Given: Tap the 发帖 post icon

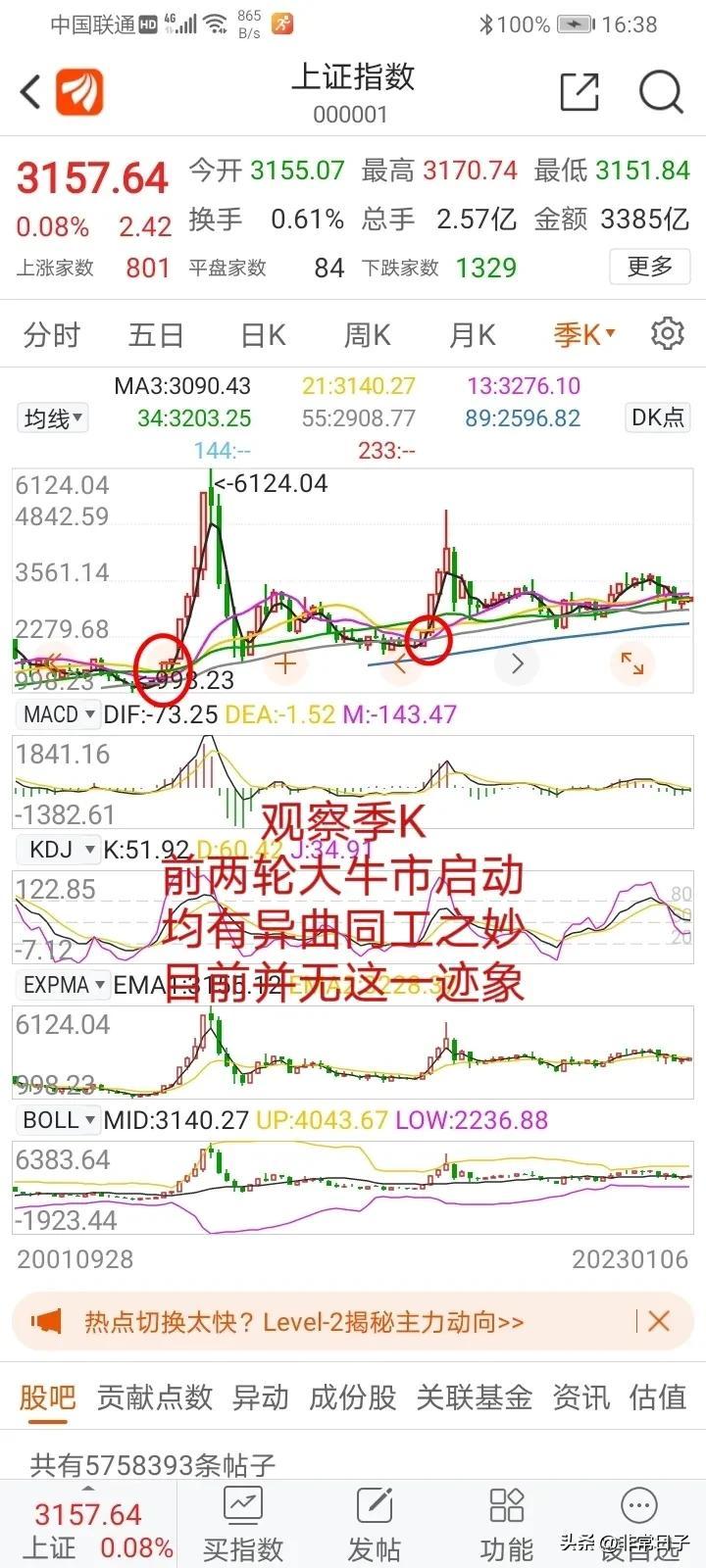Looking at the screenshot, I should pos(374,1504).
